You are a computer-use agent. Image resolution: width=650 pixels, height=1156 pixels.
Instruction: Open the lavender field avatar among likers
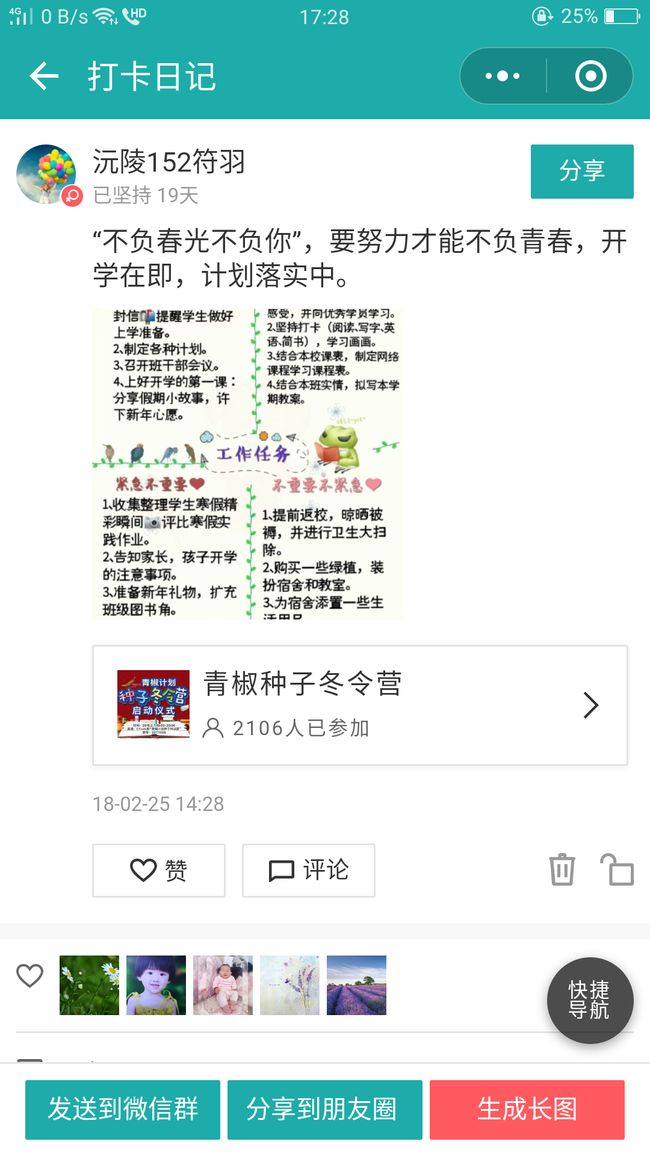(x=357, y=985)
